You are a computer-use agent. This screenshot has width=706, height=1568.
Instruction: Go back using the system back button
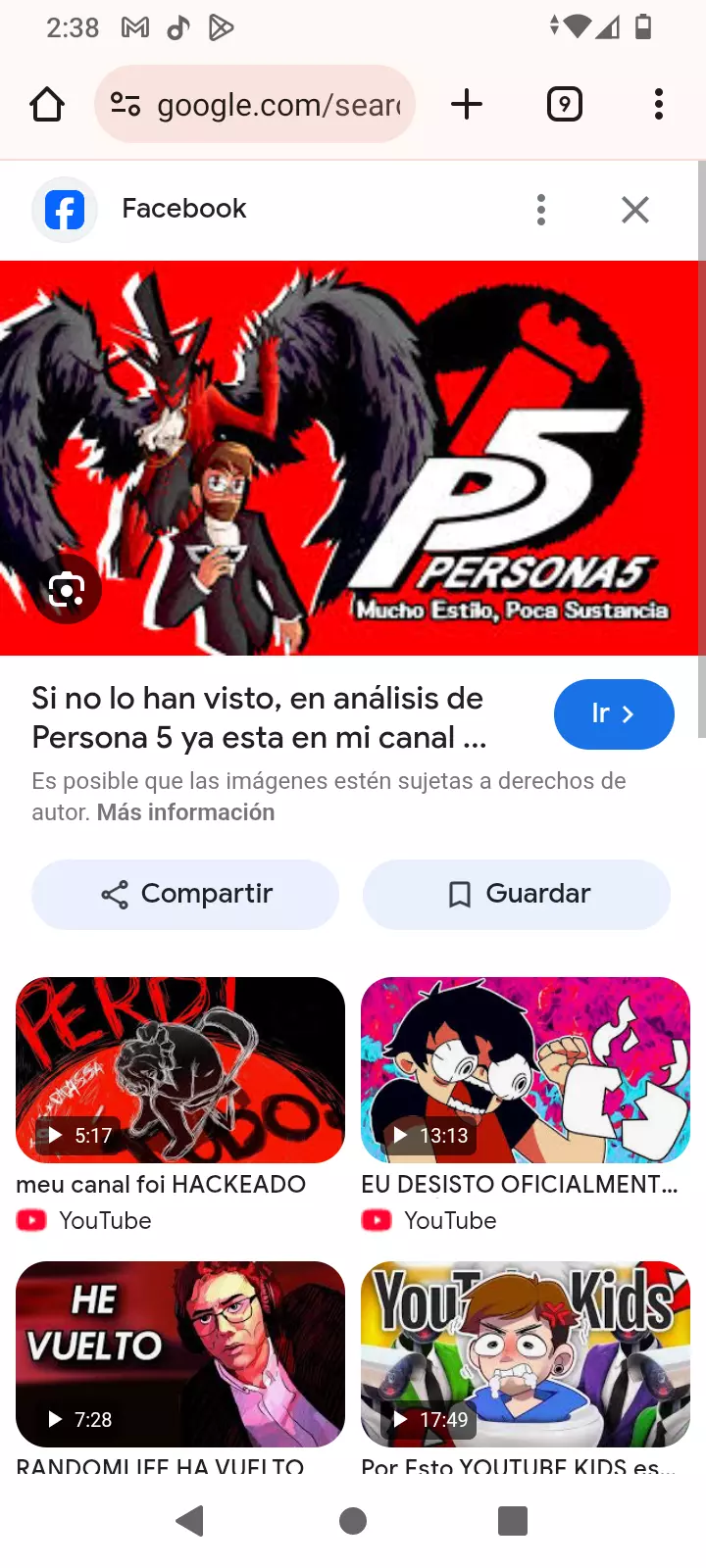(190, 1521)
